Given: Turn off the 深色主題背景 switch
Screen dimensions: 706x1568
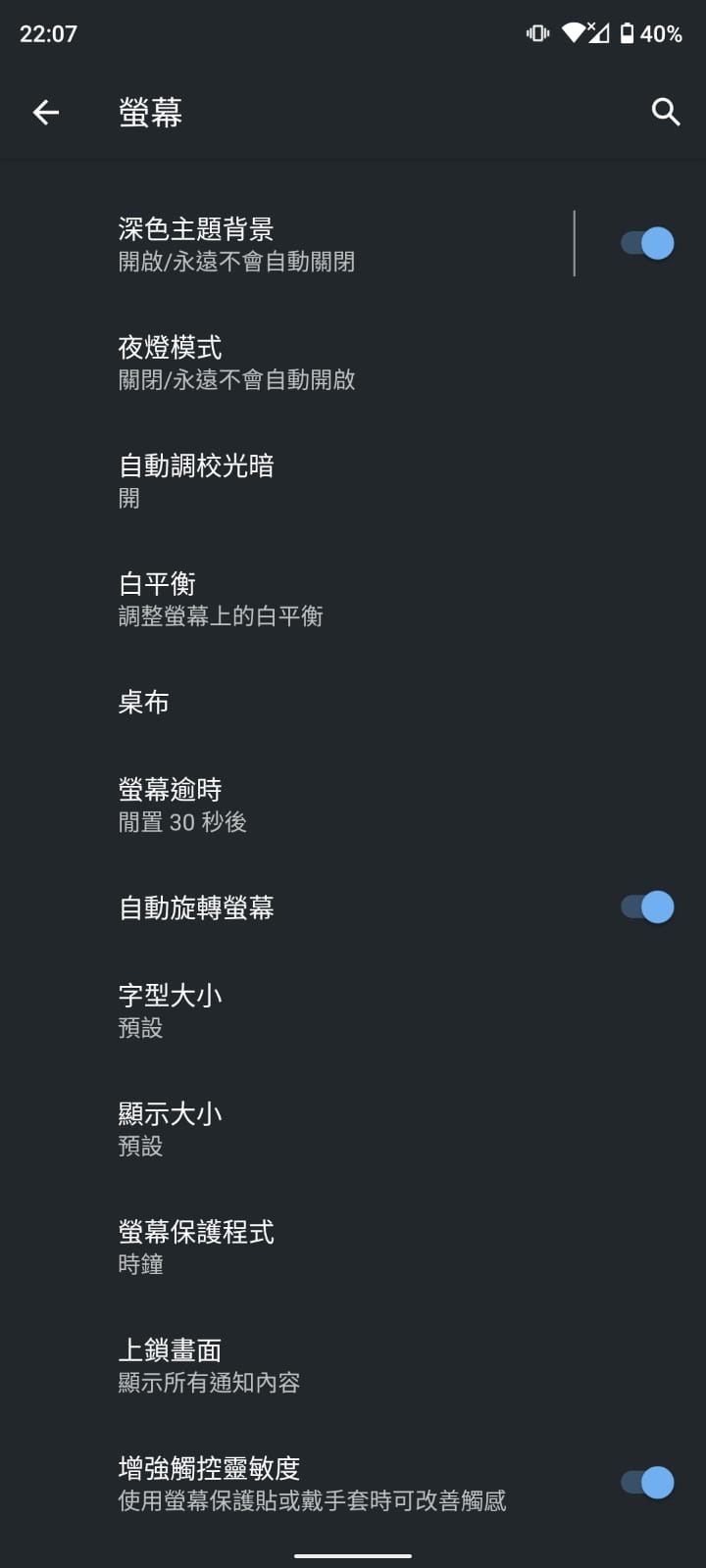Looking at the screenshot, I should point(647,243).
